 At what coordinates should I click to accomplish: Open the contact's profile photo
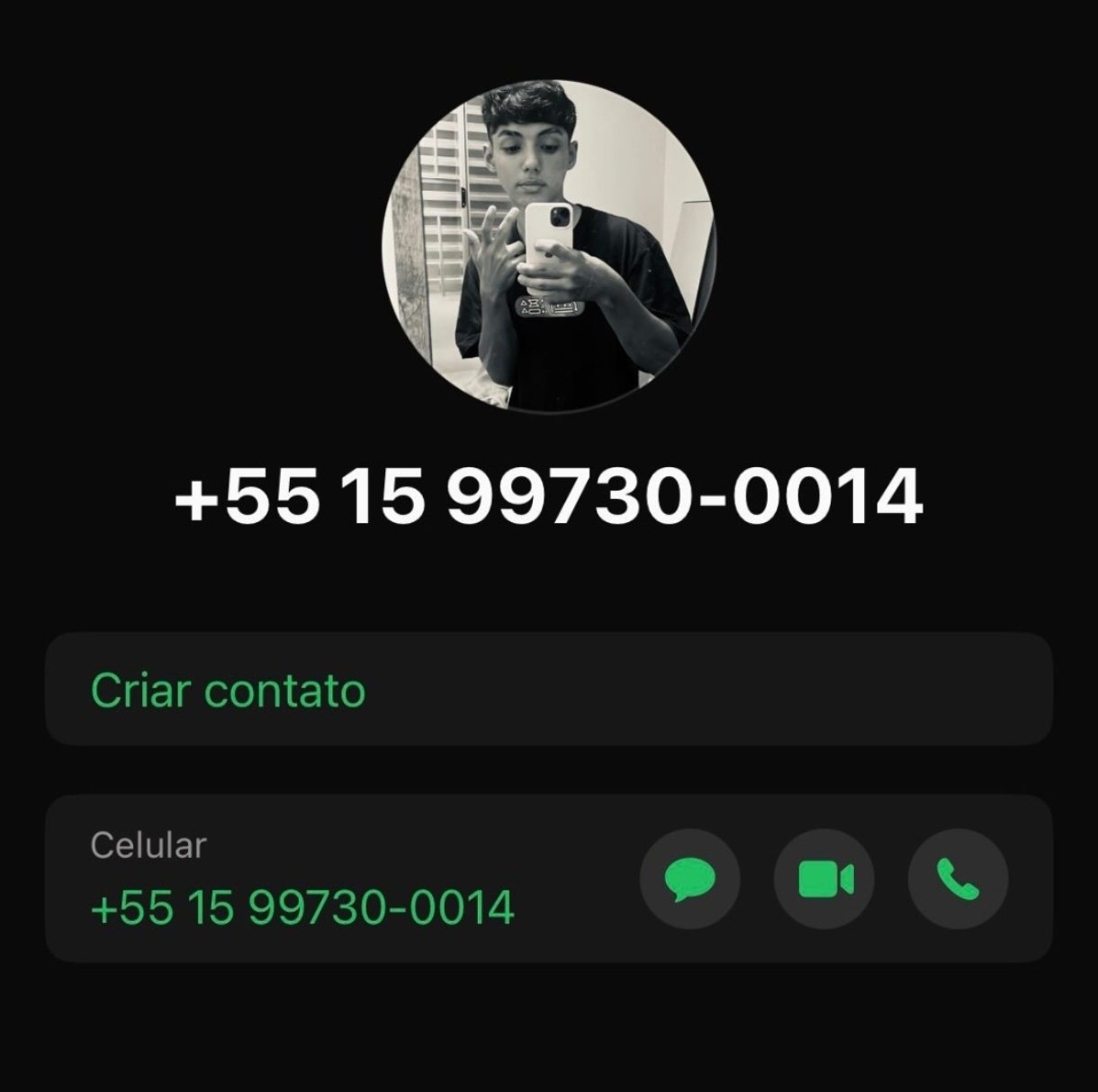tap(548, 246)
